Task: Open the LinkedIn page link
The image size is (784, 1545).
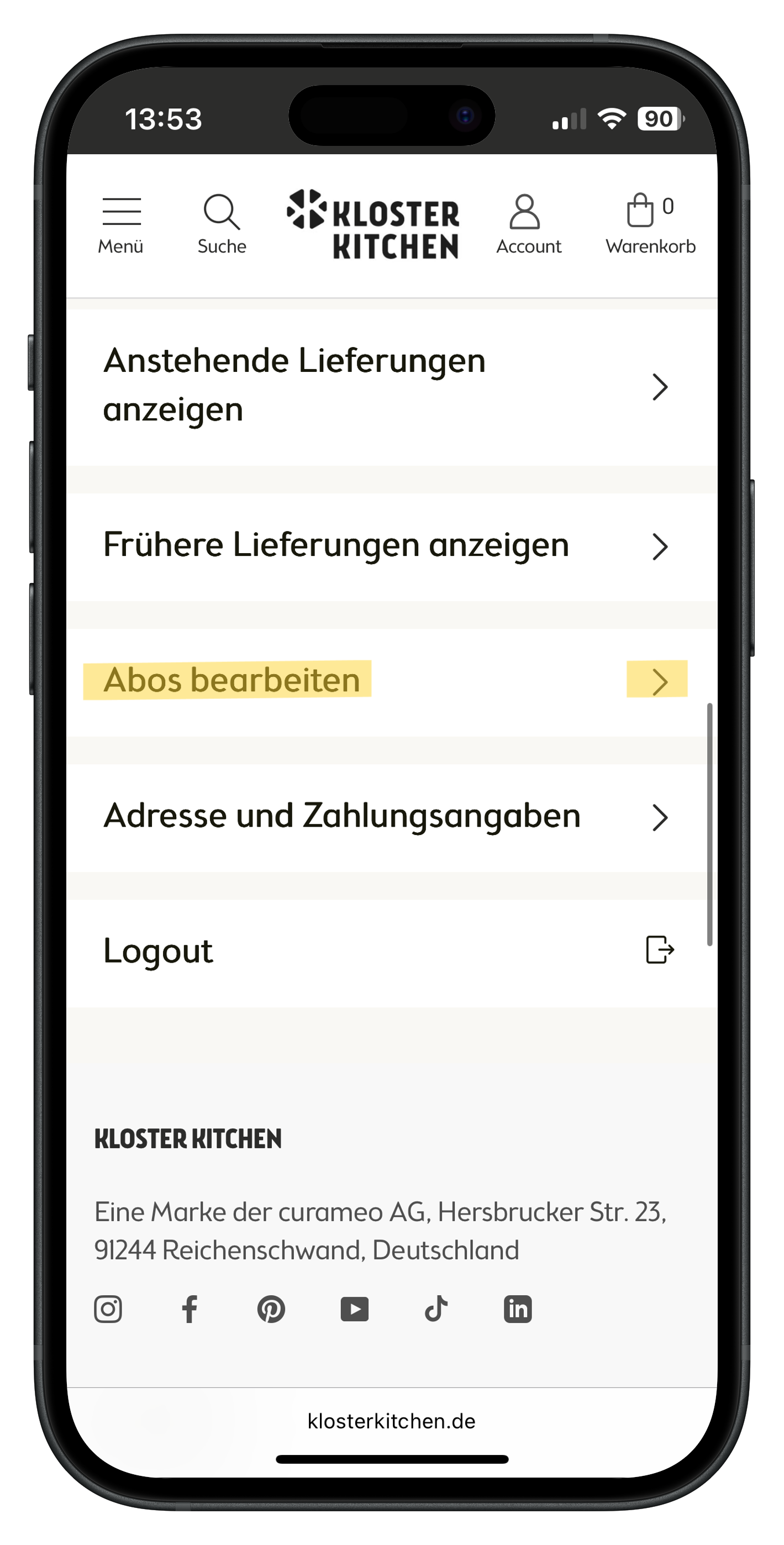Action: pyautogui.click(x=518, y=1308)
